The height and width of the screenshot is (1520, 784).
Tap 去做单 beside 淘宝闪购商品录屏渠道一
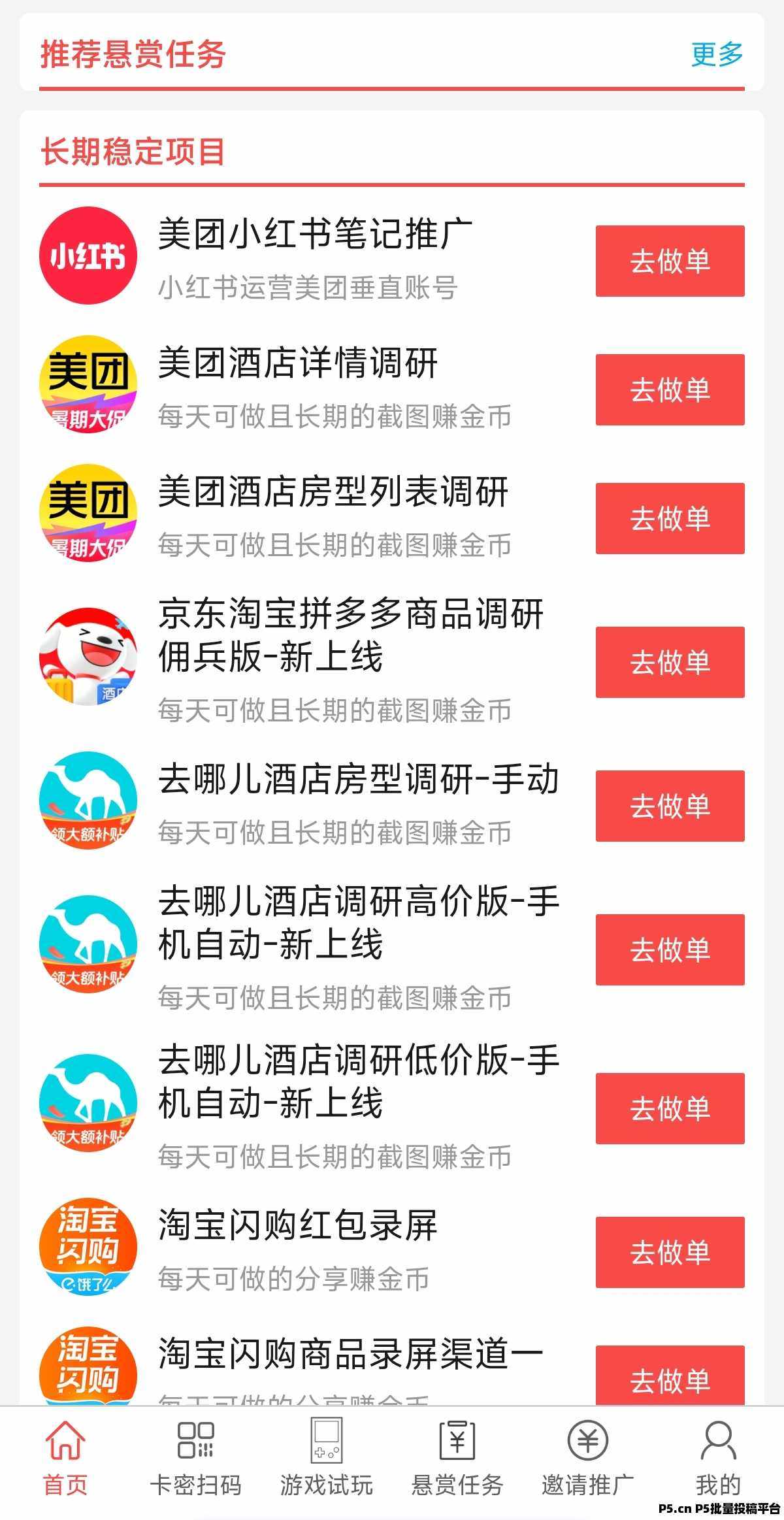670,1378
